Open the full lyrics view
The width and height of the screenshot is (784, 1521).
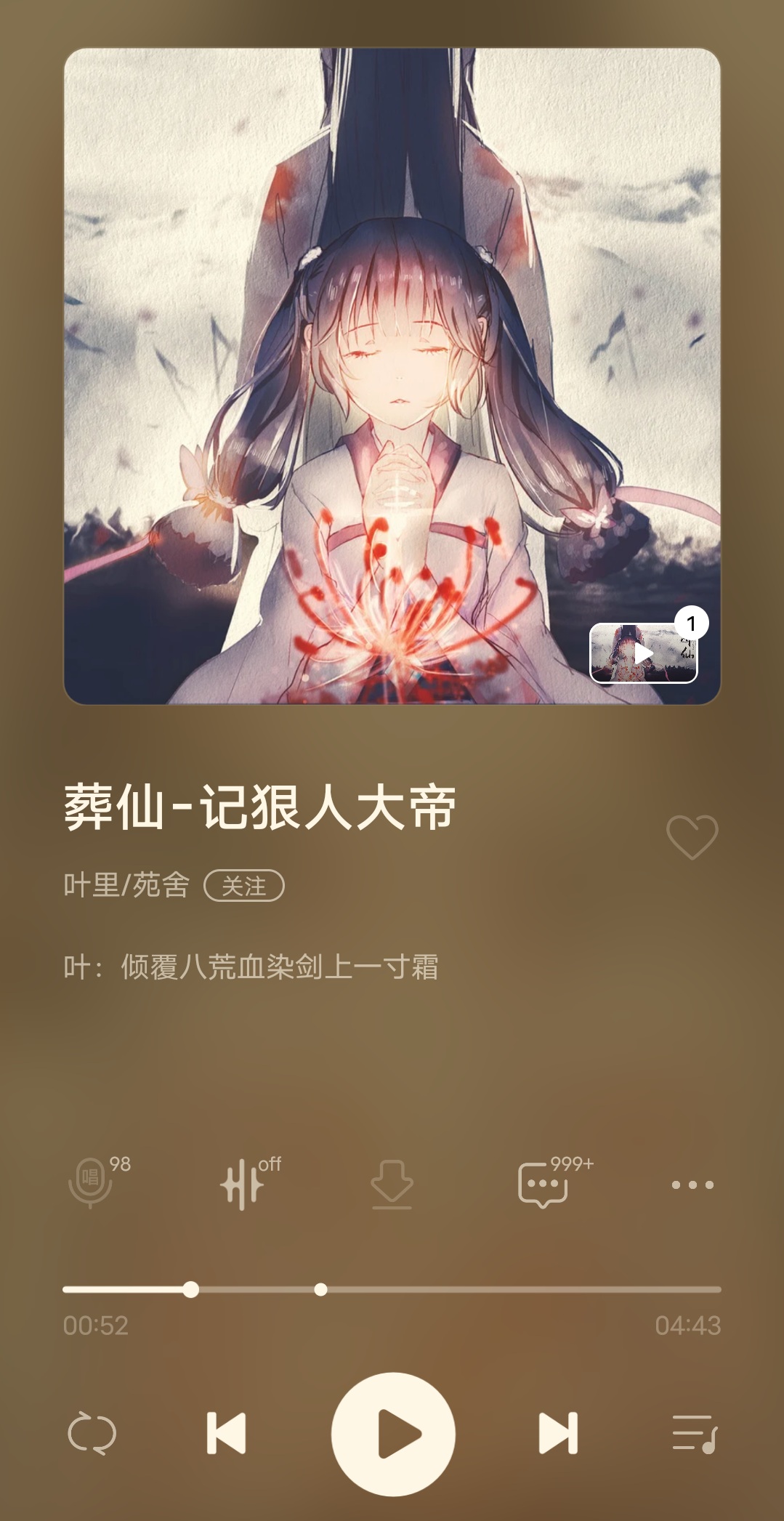point(251,967)
